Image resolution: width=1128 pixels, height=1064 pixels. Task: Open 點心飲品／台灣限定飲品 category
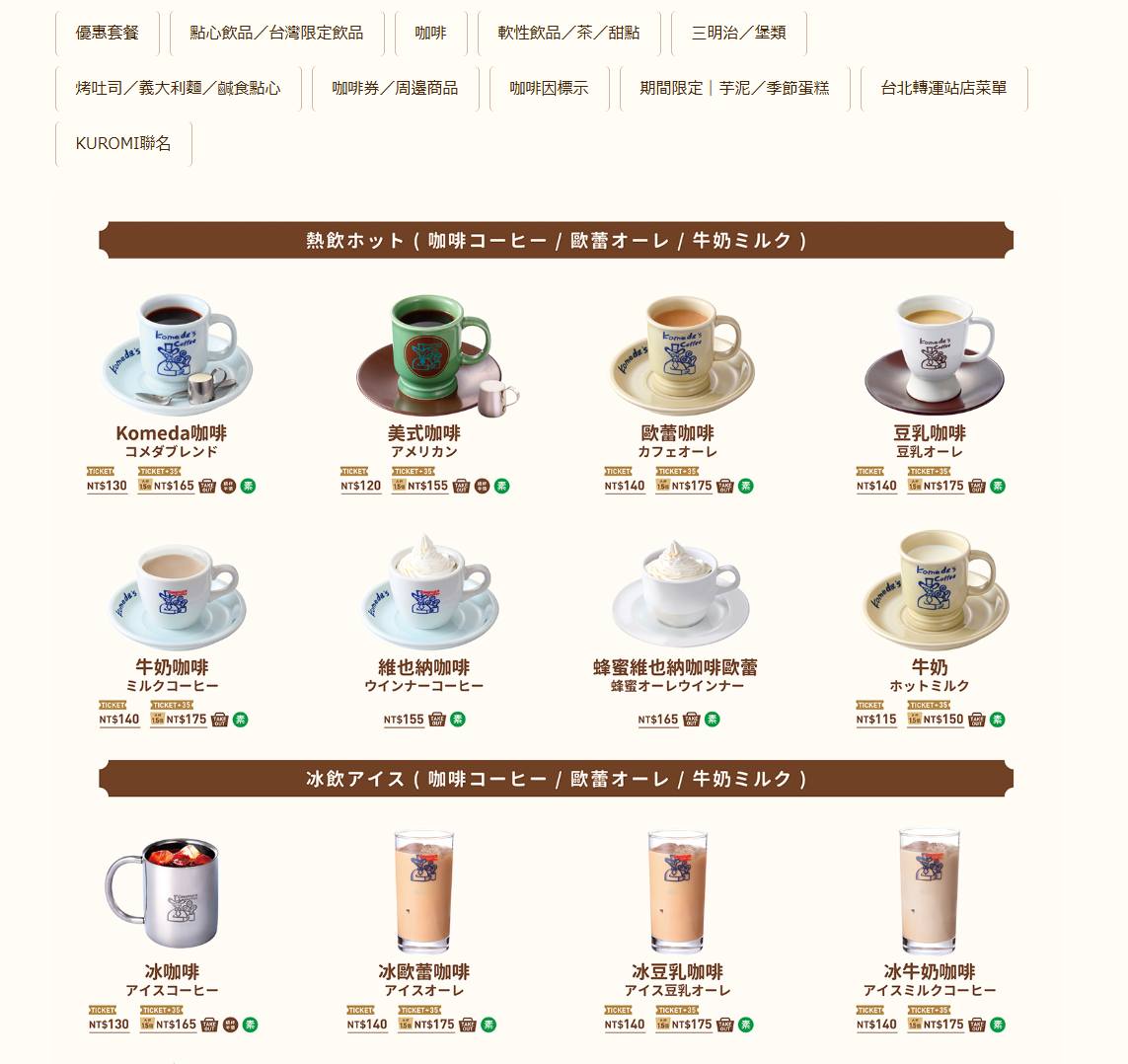(x=276, y=33)
